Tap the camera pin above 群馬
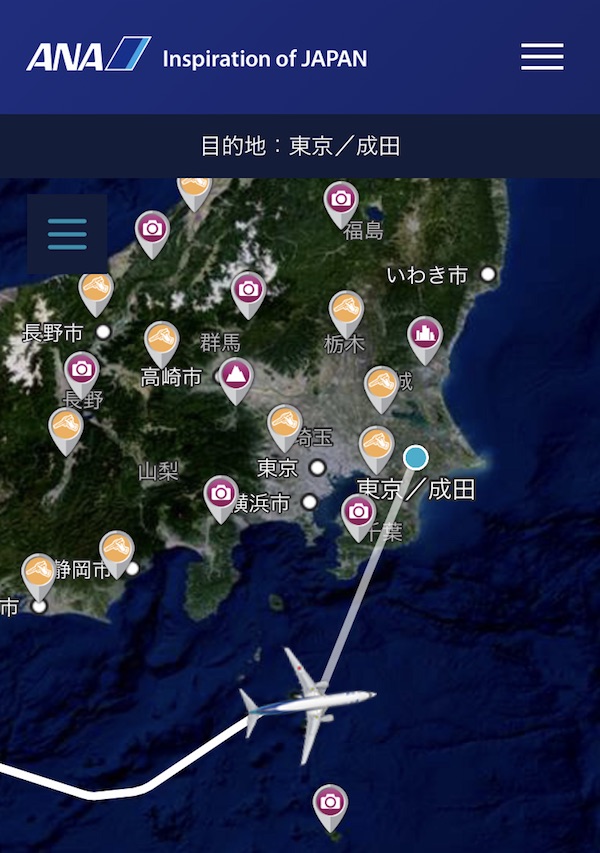Viewport: 600px width, 853px height. [x=249, y=290]
